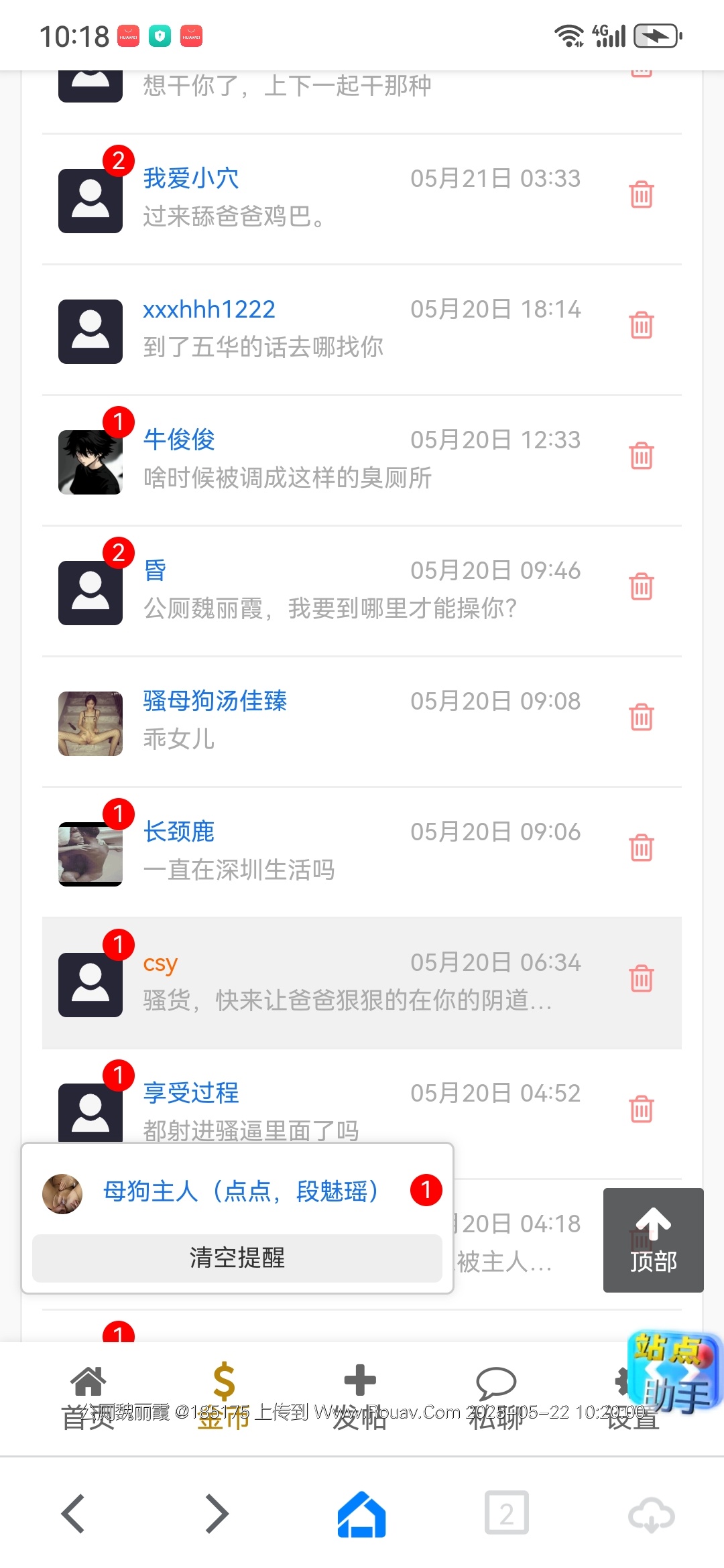Image resolution: width=724 pixels, height=1568 pixels.
Task: Go back with the browser back arrow
Action: [x=73, y=1514]
